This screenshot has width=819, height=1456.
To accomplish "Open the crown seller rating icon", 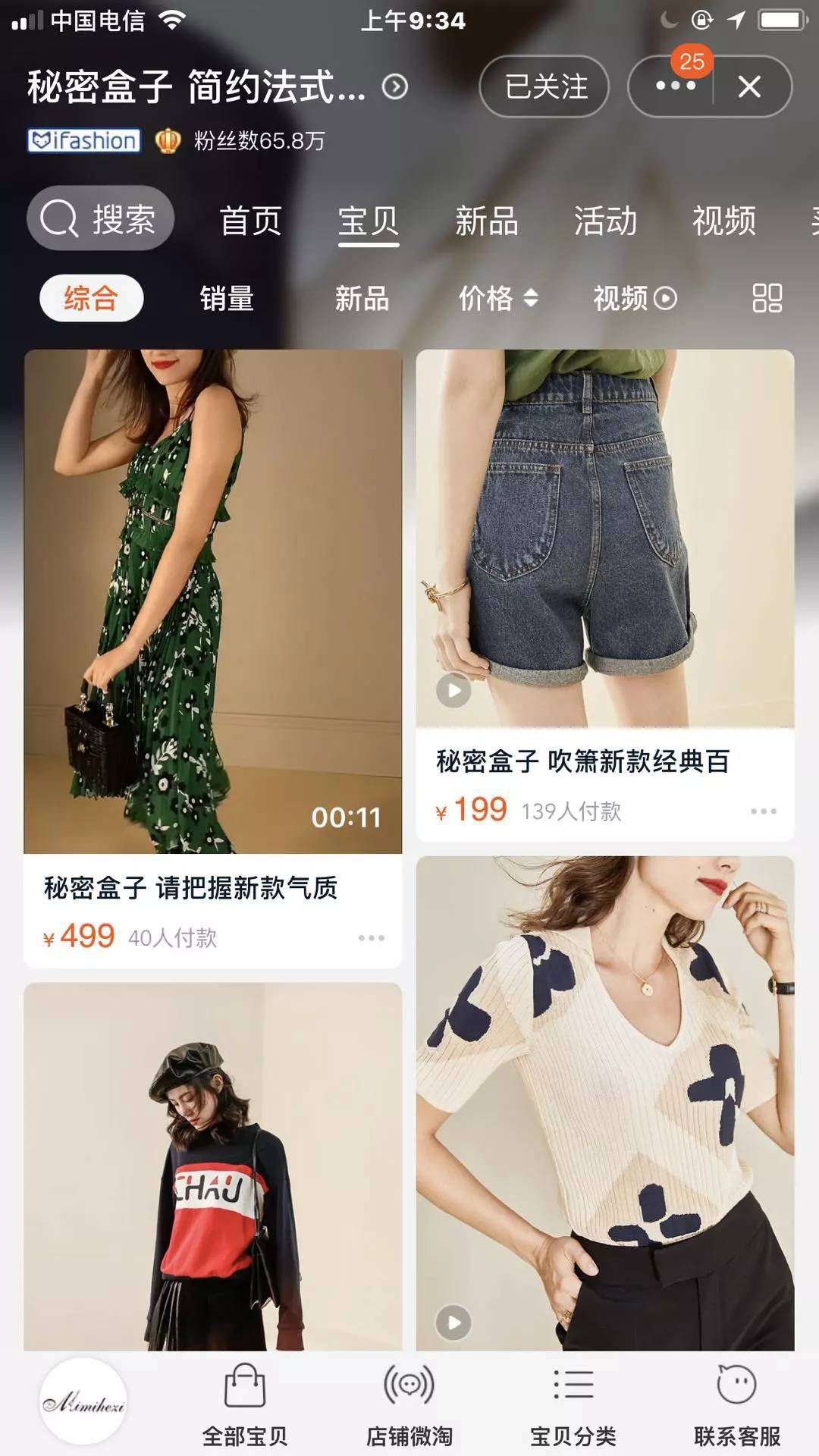I will pos(168,141).
